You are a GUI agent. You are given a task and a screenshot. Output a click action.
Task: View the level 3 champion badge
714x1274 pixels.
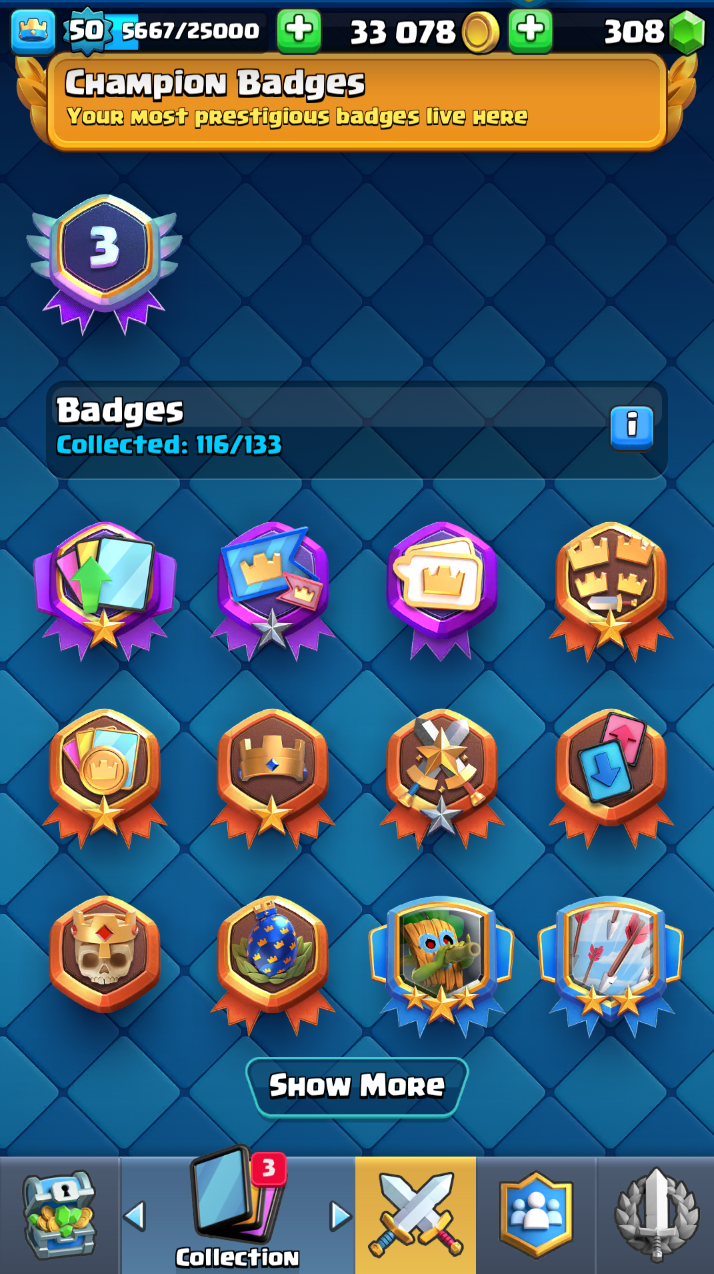coord(103,258)
